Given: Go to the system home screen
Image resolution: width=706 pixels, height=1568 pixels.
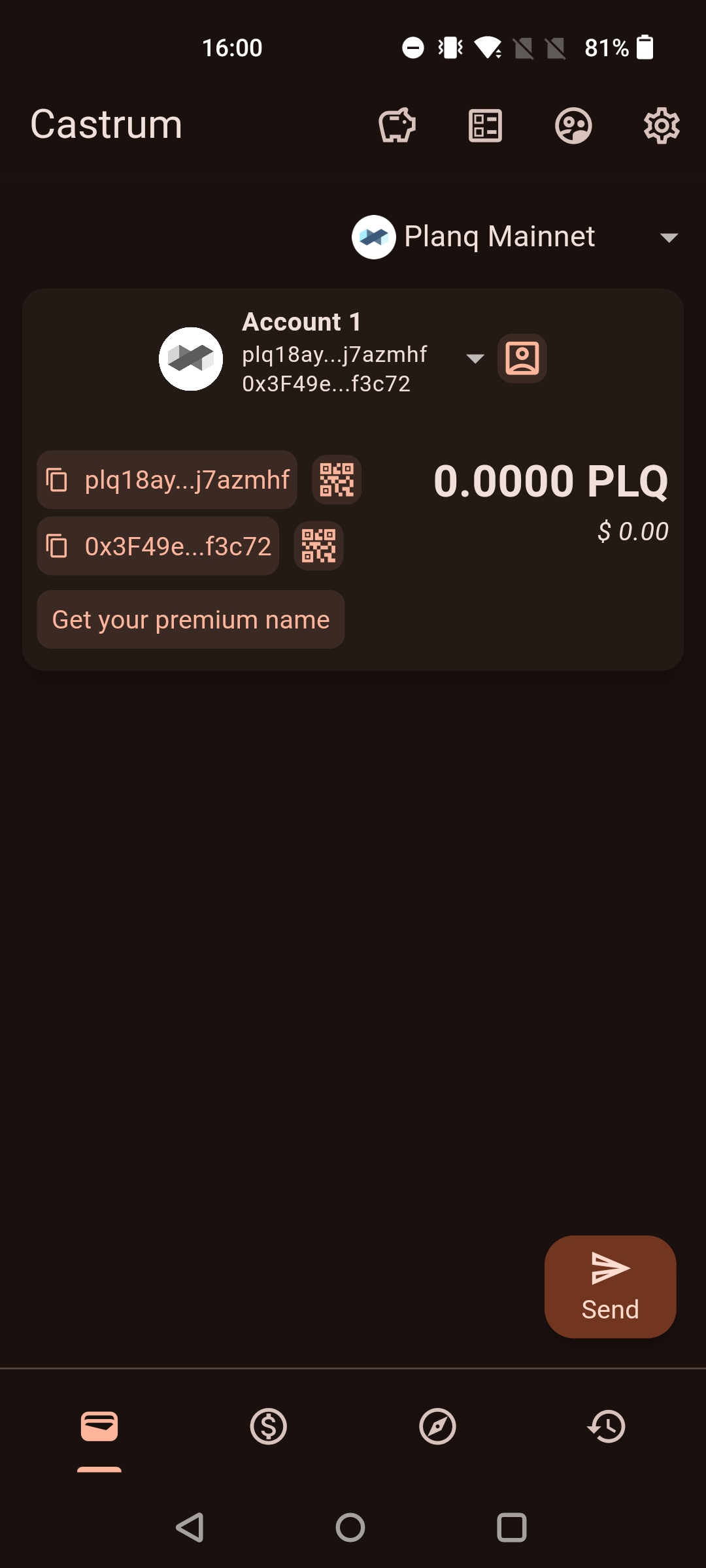Looking at the screenshot, I should click(x=350, y=1527).
